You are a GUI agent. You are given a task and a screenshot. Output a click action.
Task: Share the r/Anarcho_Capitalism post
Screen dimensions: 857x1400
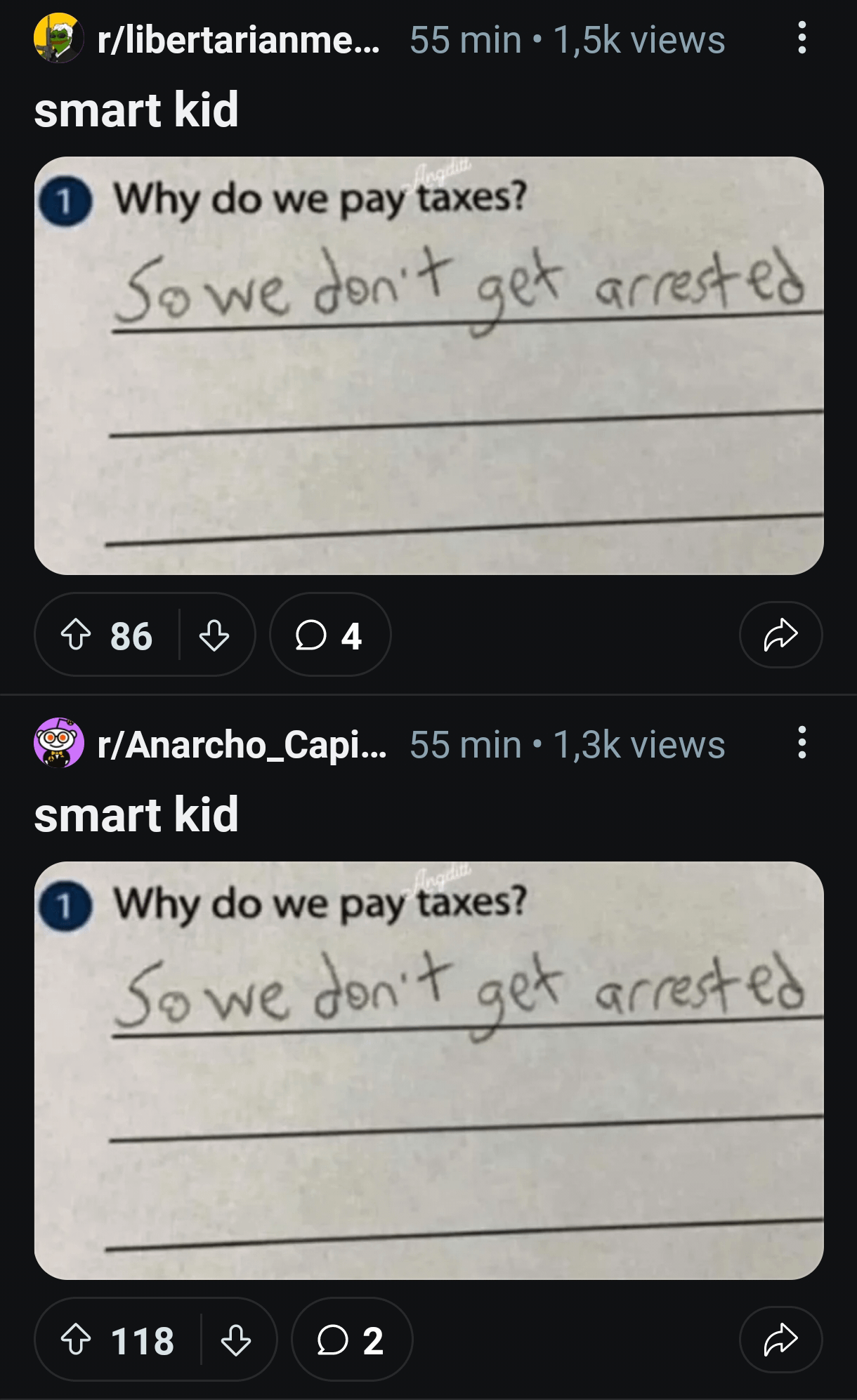click(780, 1340)
